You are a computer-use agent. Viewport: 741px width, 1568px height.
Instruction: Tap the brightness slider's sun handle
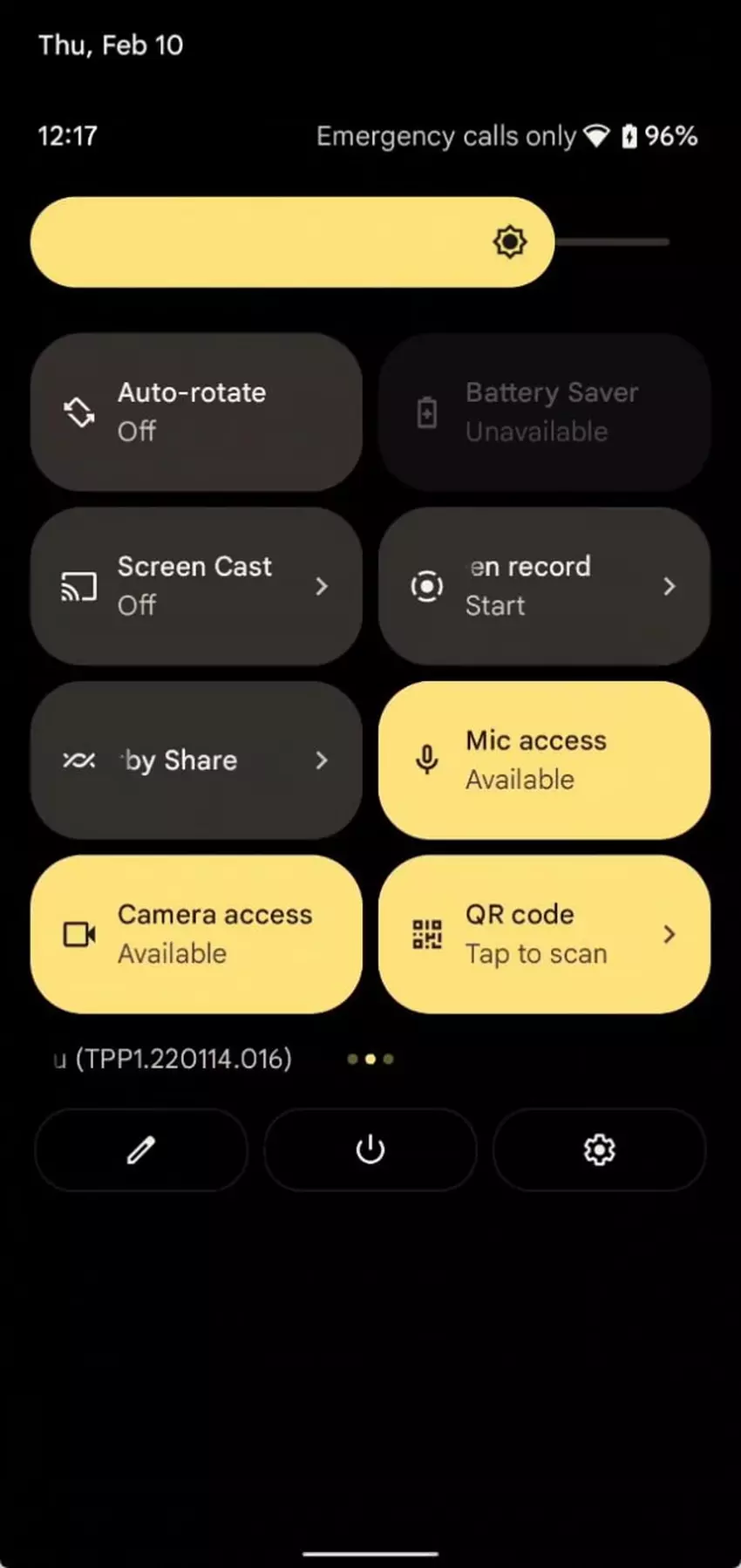coord(510,242)
